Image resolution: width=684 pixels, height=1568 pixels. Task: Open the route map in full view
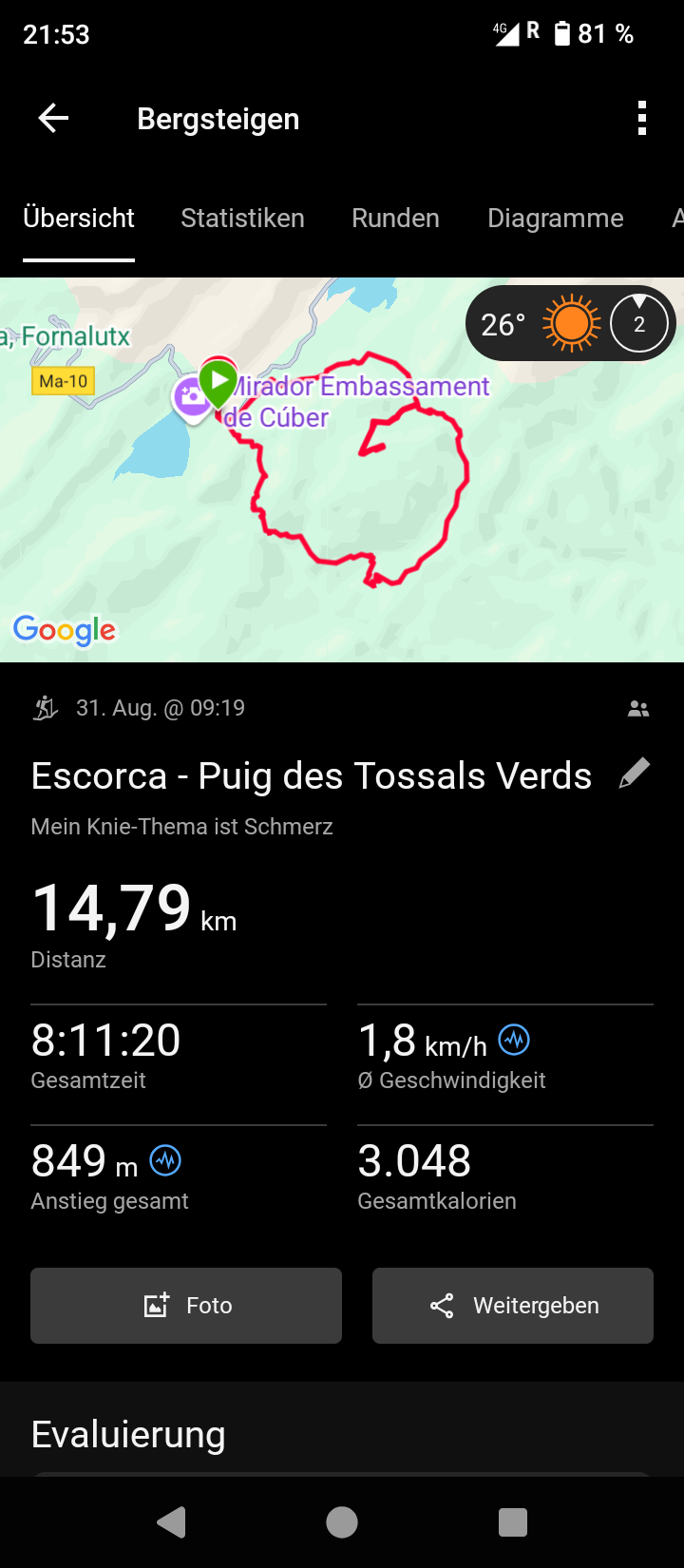click(x=342, y=513)
